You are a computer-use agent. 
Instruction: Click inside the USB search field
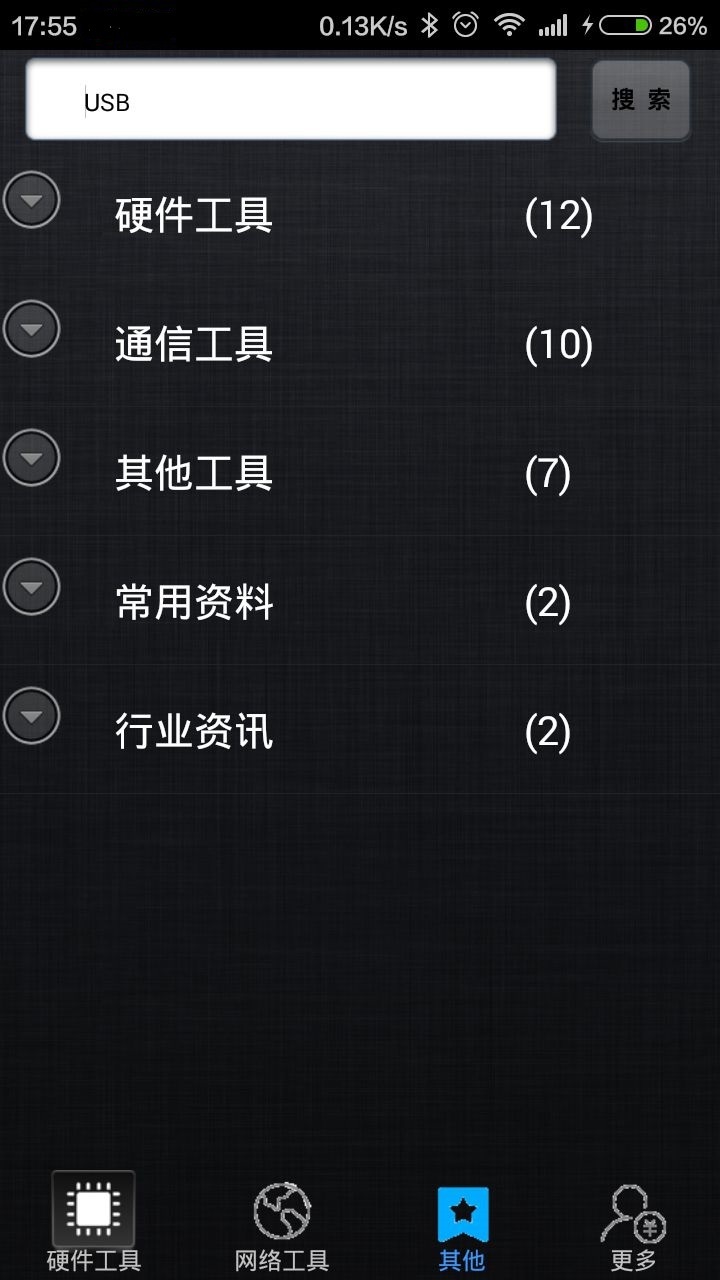[290, 99]
